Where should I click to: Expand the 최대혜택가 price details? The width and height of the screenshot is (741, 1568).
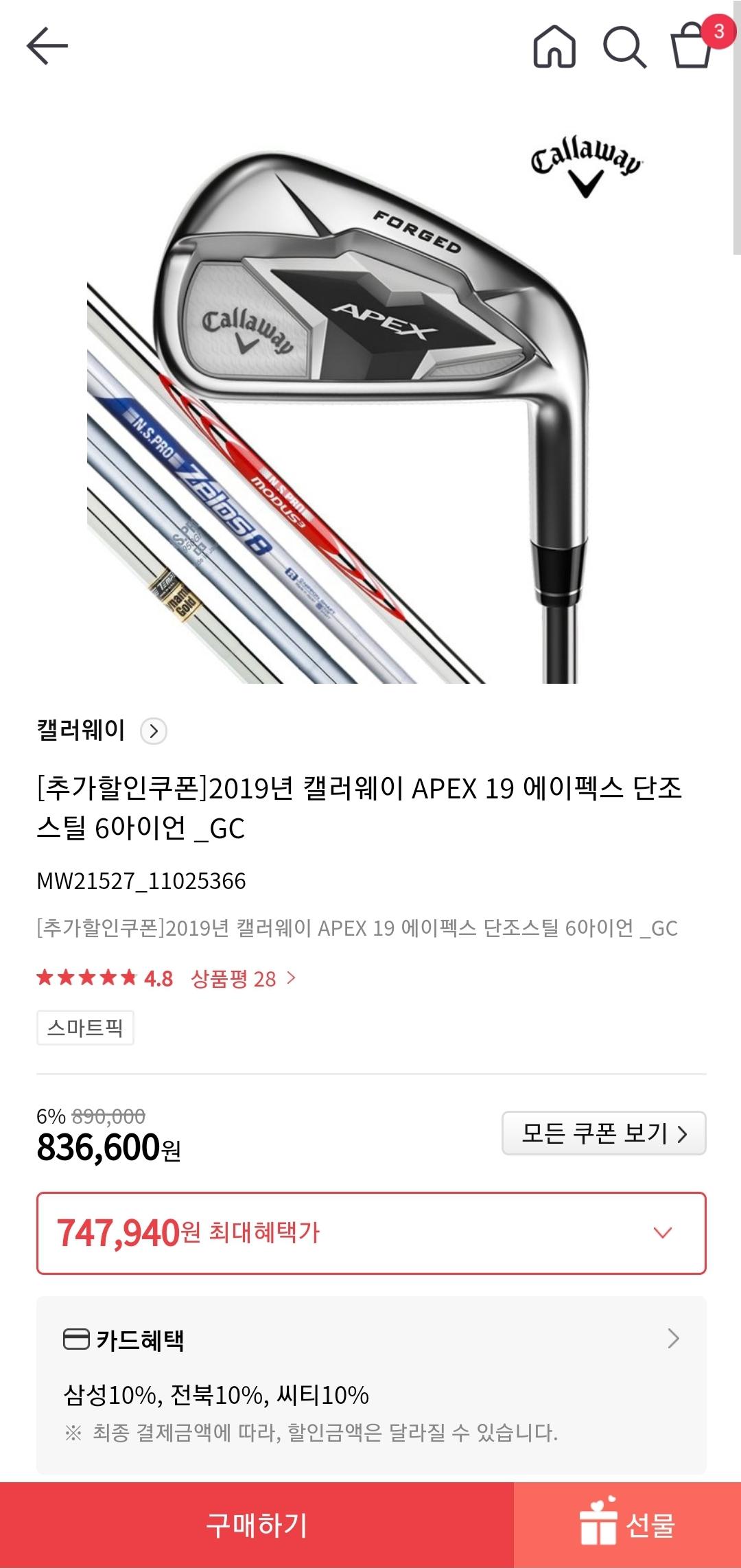point(370,1233)
